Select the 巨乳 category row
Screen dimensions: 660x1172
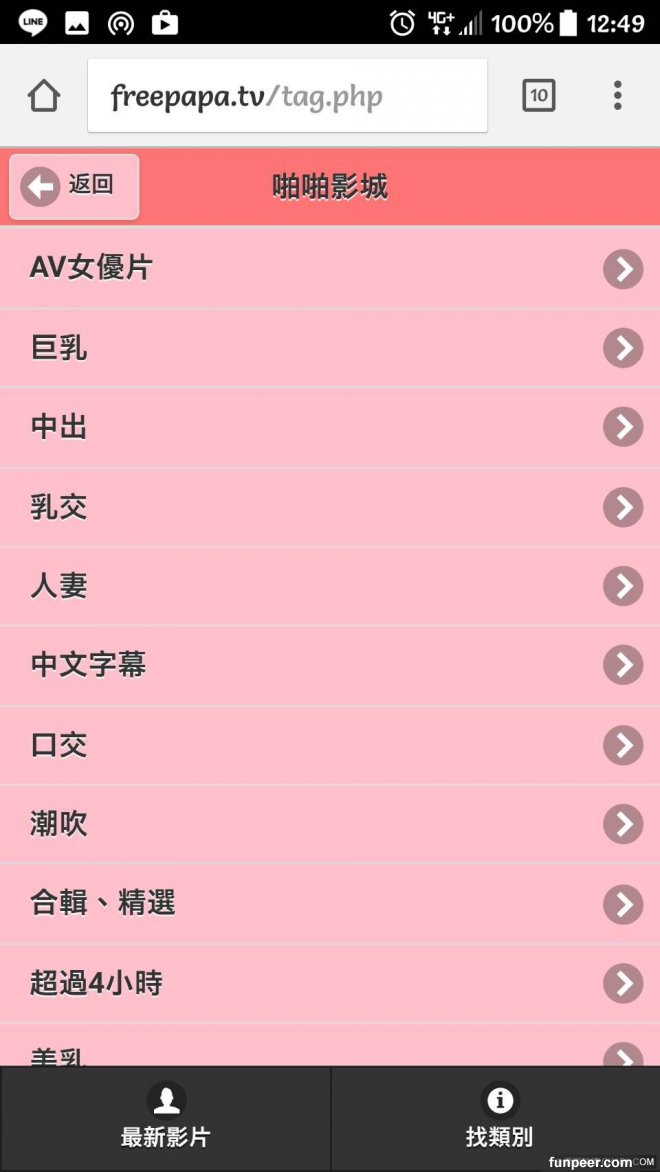[x=330, y=348]
